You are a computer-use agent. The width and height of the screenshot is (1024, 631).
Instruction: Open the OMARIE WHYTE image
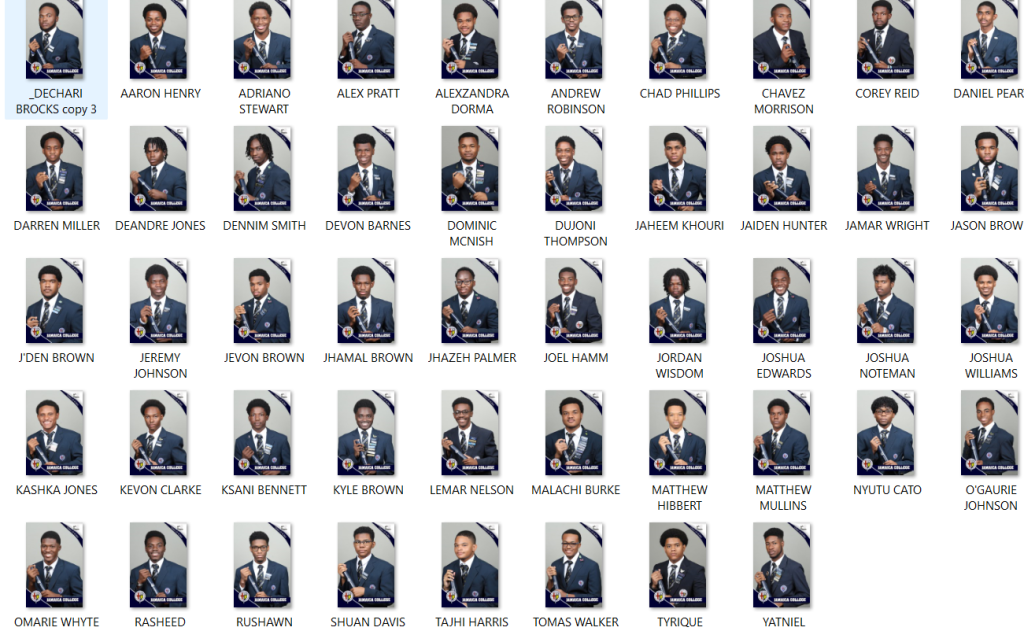56,566
